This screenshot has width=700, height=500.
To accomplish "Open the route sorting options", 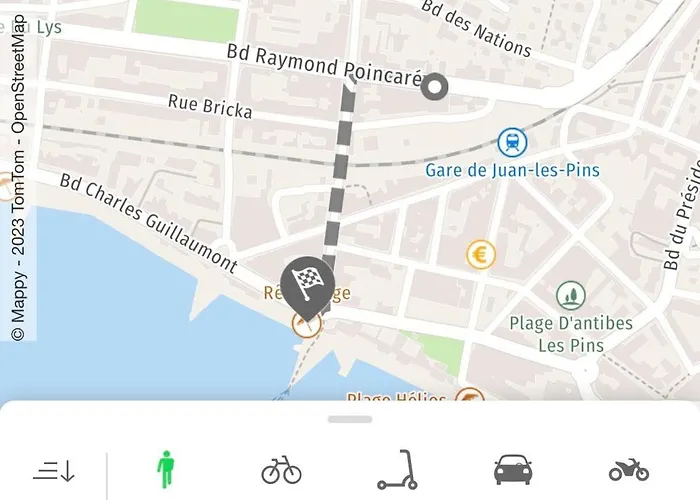I will (54, 469).
